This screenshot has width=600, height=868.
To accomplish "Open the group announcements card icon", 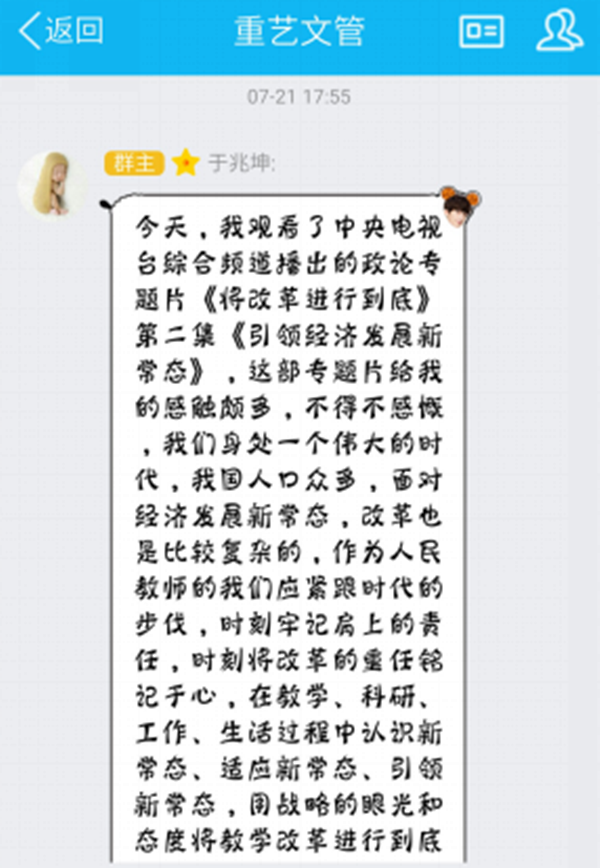I will pyautogui.click(x=481, y=32).
